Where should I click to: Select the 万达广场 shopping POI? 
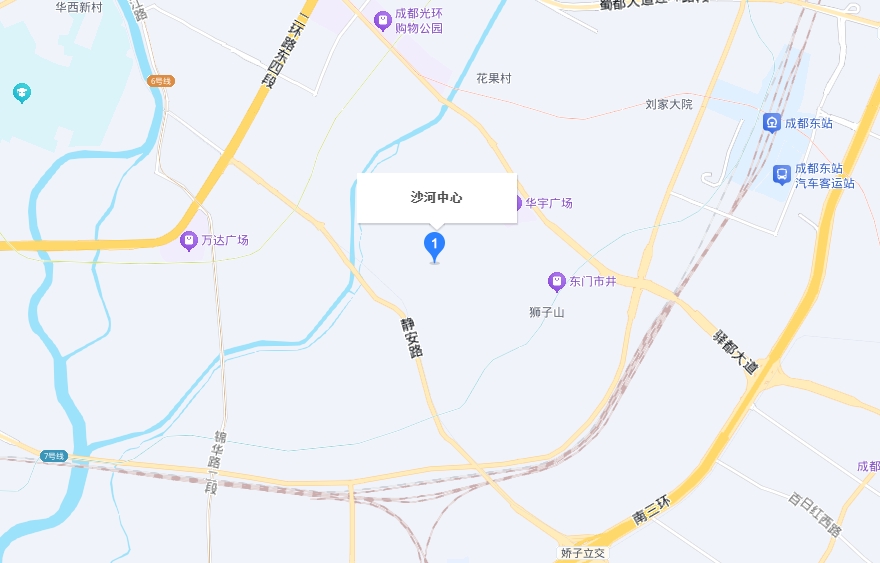pos(188,240)
